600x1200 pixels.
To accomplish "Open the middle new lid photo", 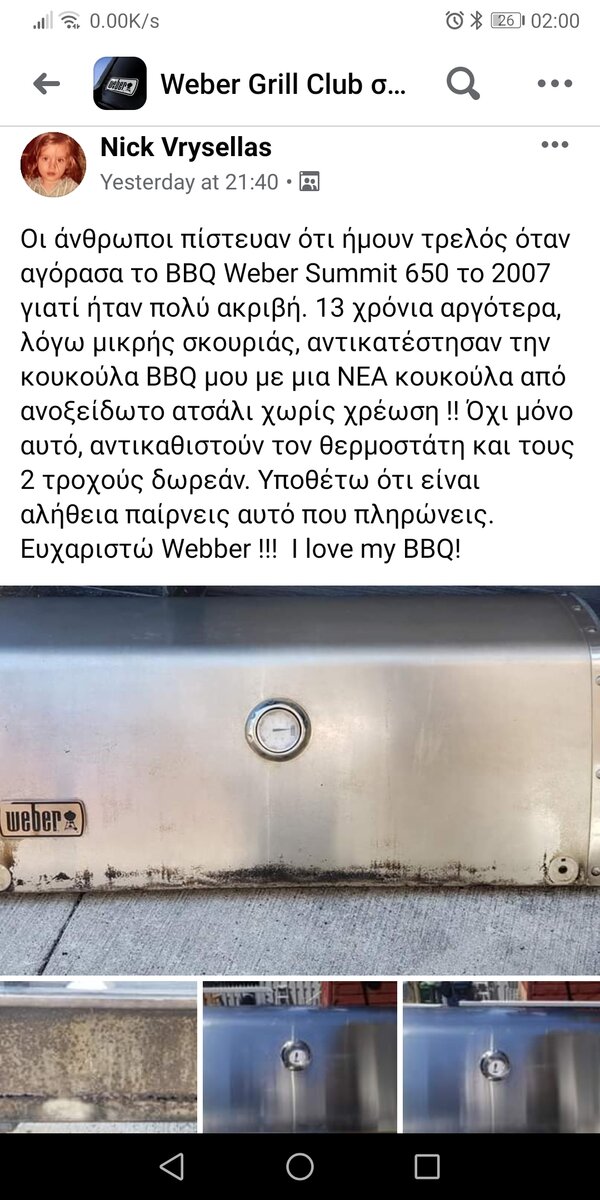I will 299,1056.
